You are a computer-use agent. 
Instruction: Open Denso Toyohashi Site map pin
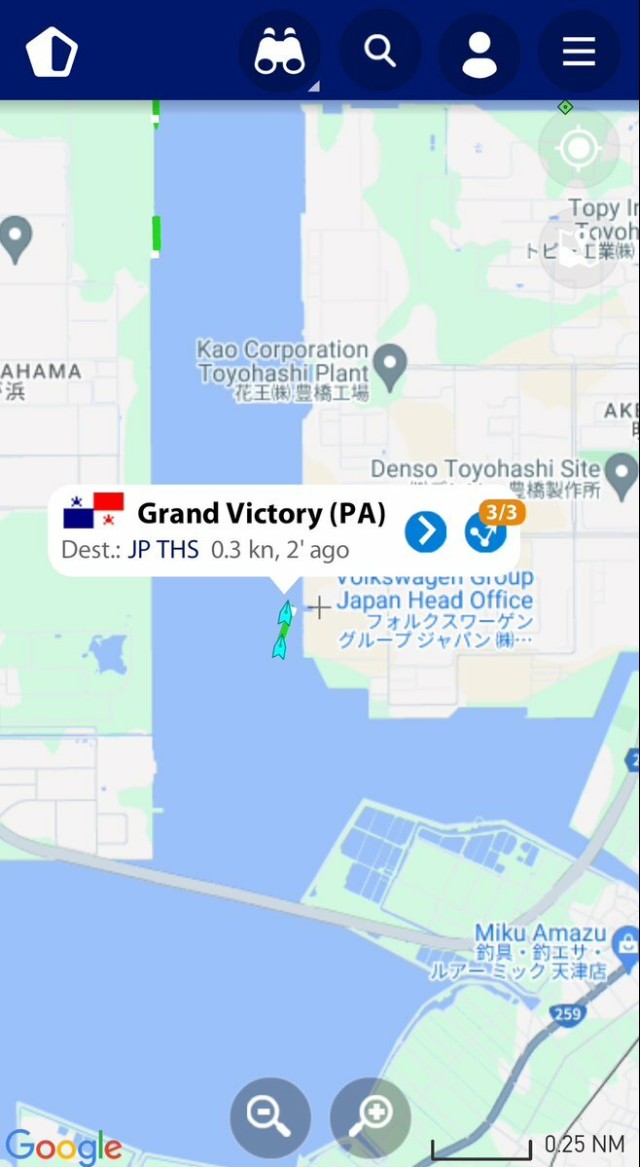coord(622,469)
